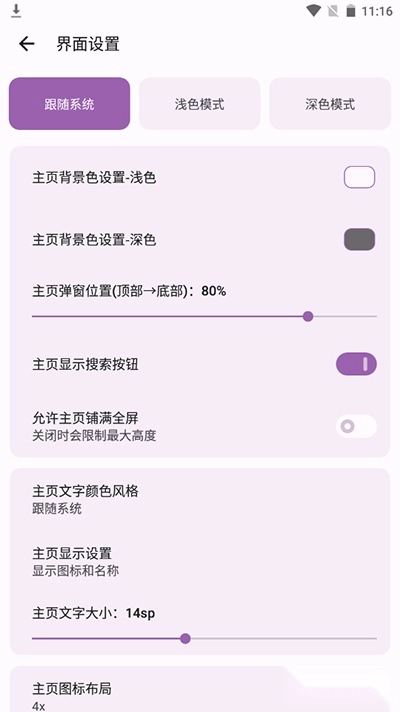
Task: Open 主页文字颜色风格 setting
Action: (200, 499)
